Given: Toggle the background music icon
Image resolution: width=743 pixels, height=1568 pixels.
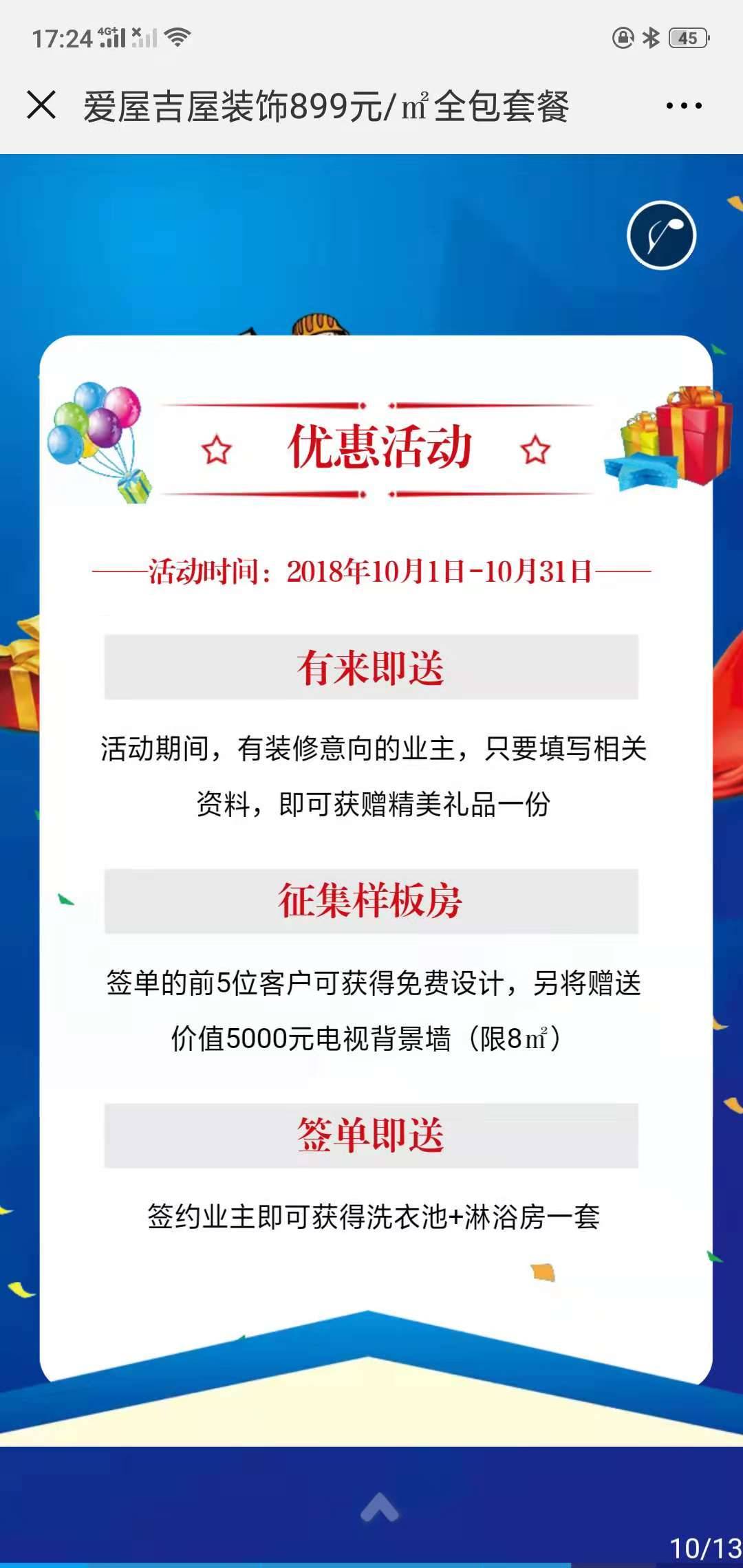Looking at the screenshot, I should [x=661, y=235].
